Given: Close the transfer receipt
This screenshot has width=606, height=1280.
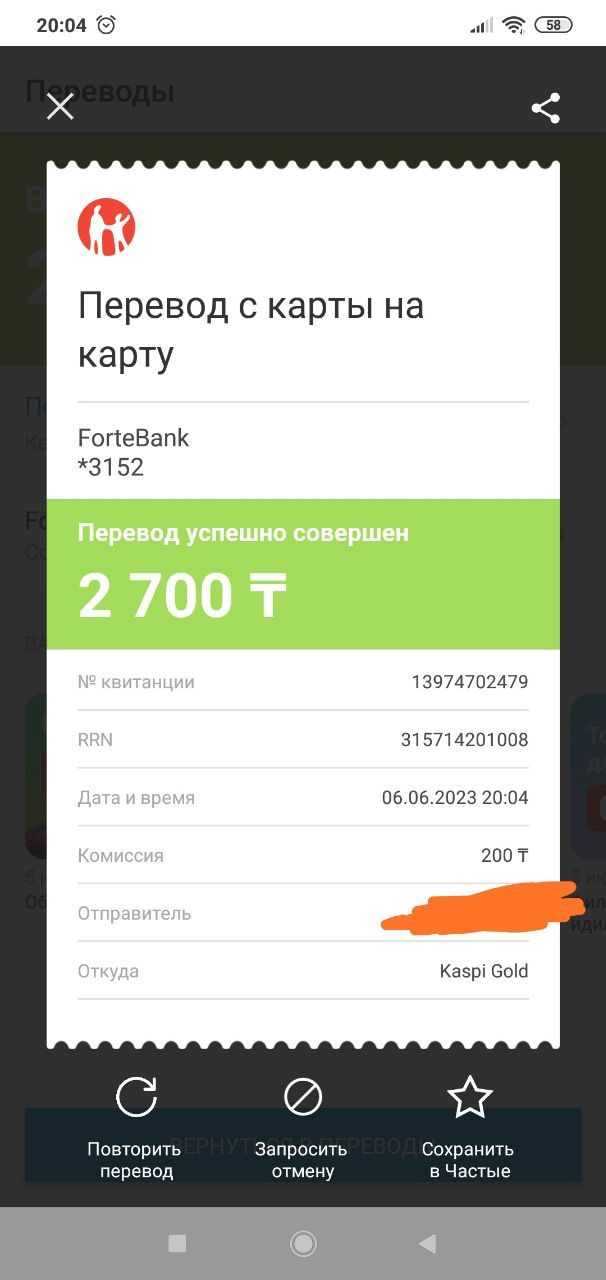Looking at the screenshot, I should coord(60,107).
